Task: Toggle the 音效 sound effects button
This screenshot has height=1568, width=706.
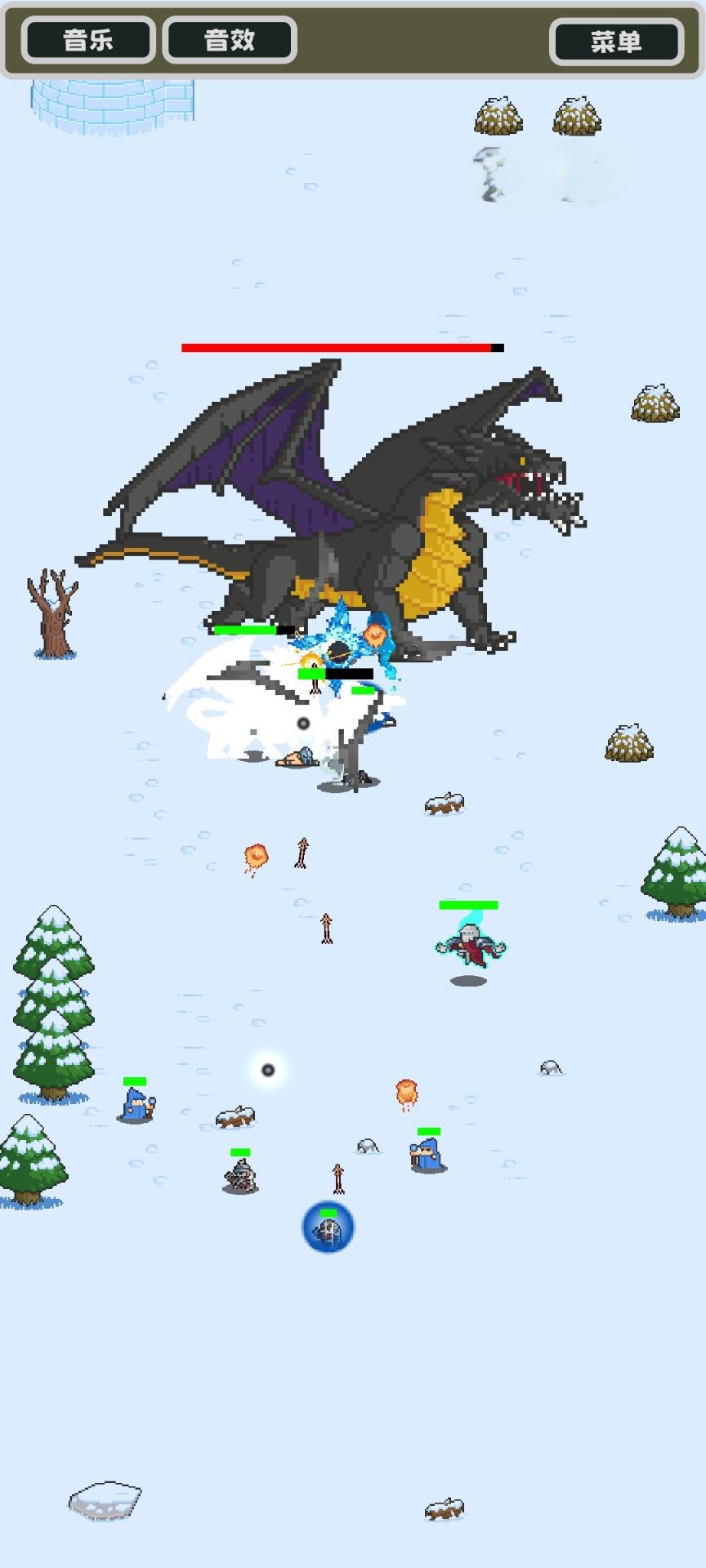Action: point(230,40)
